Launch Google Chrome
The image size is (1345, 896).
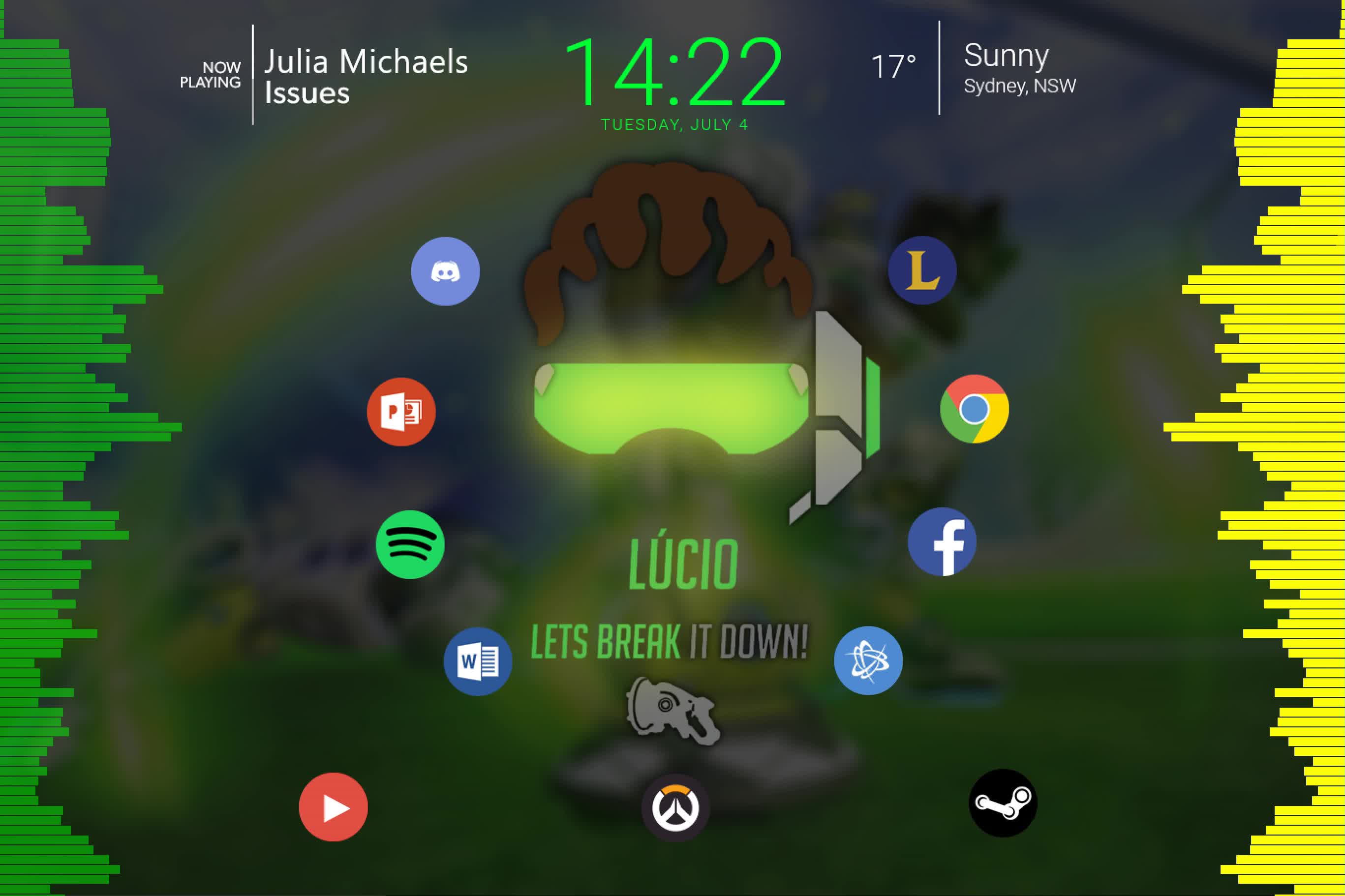[974, 409]
